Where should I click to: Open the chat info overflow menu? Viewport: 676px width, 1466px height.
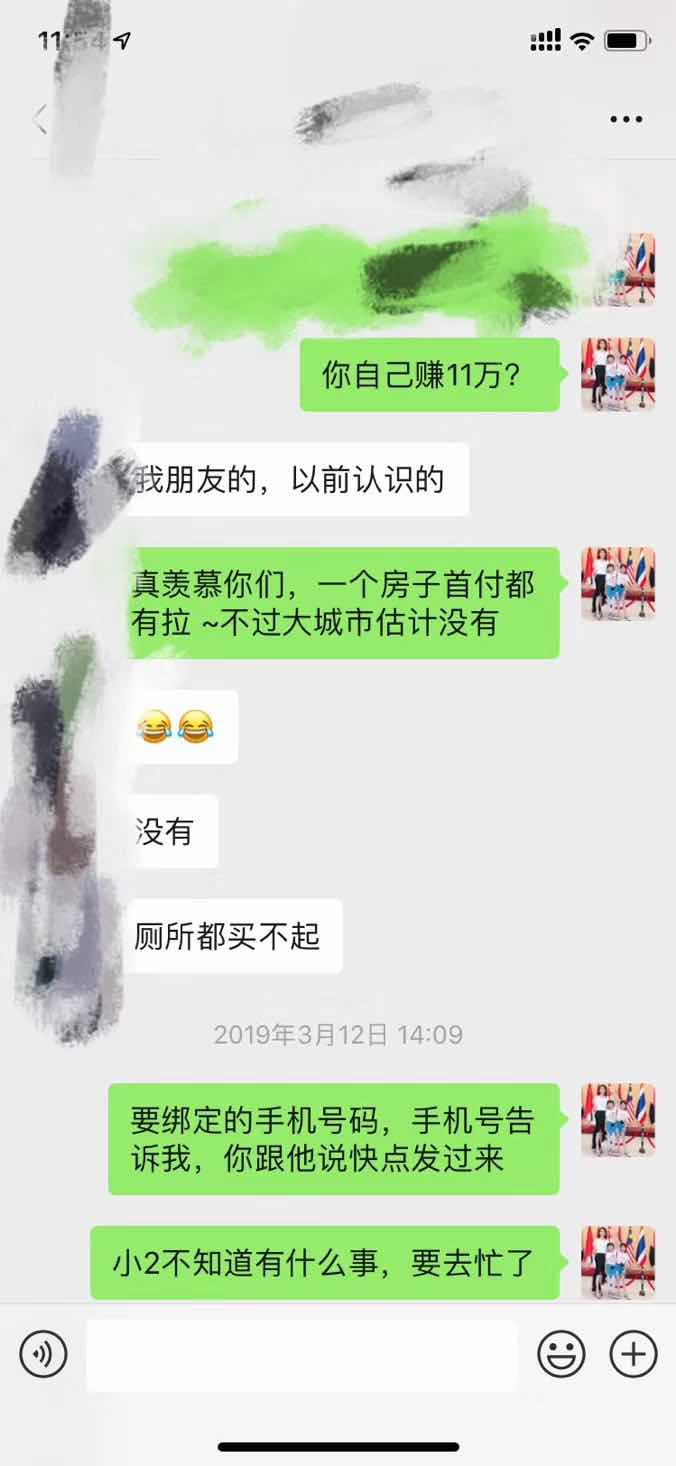tap(626, 119)
